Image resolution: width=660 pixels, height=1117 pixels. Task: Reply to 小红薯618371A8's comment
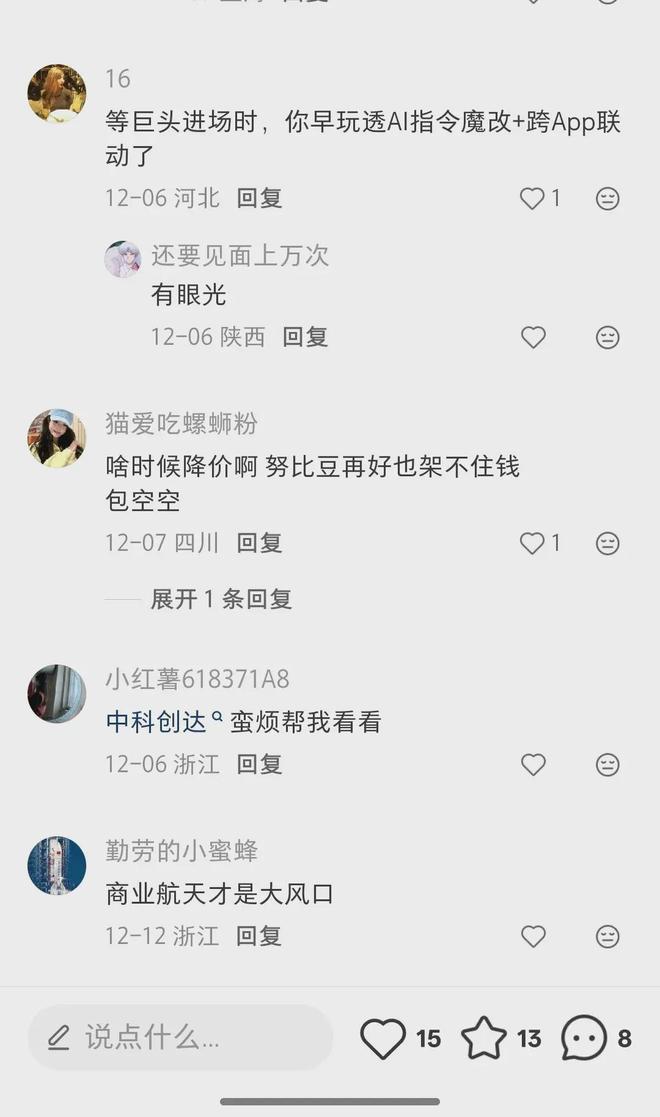click(x=259, y=765)
